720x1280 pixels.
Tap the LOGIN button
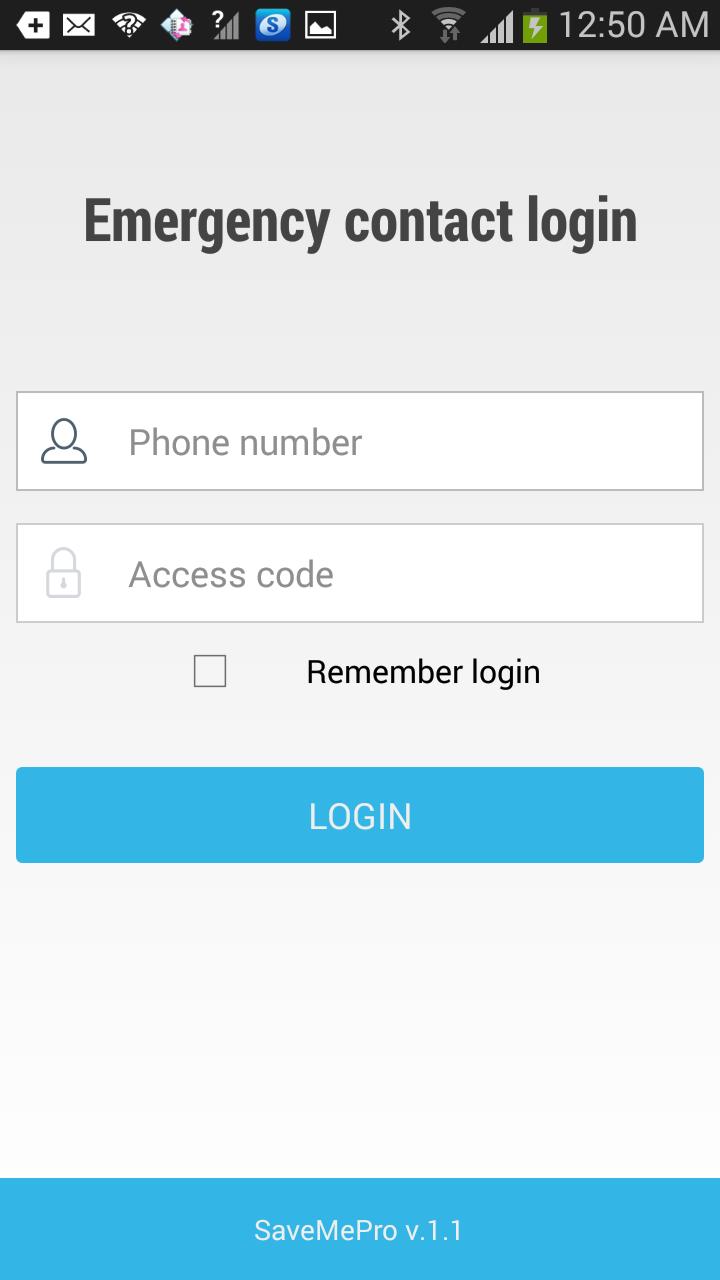360,815
